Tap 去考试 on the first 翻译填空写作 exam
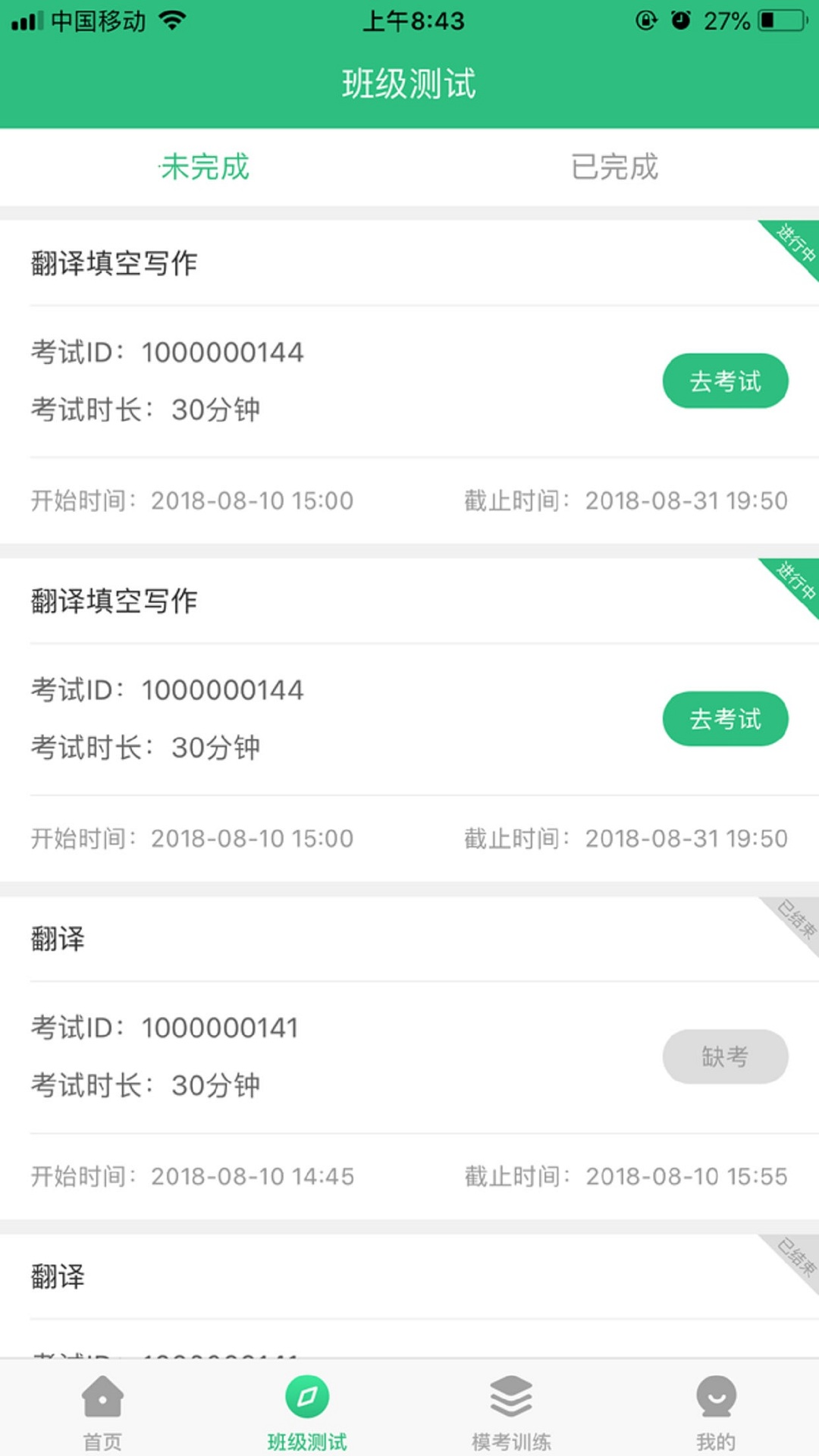Viewport: 819px width, 1456px height. (x=725, y=381)
